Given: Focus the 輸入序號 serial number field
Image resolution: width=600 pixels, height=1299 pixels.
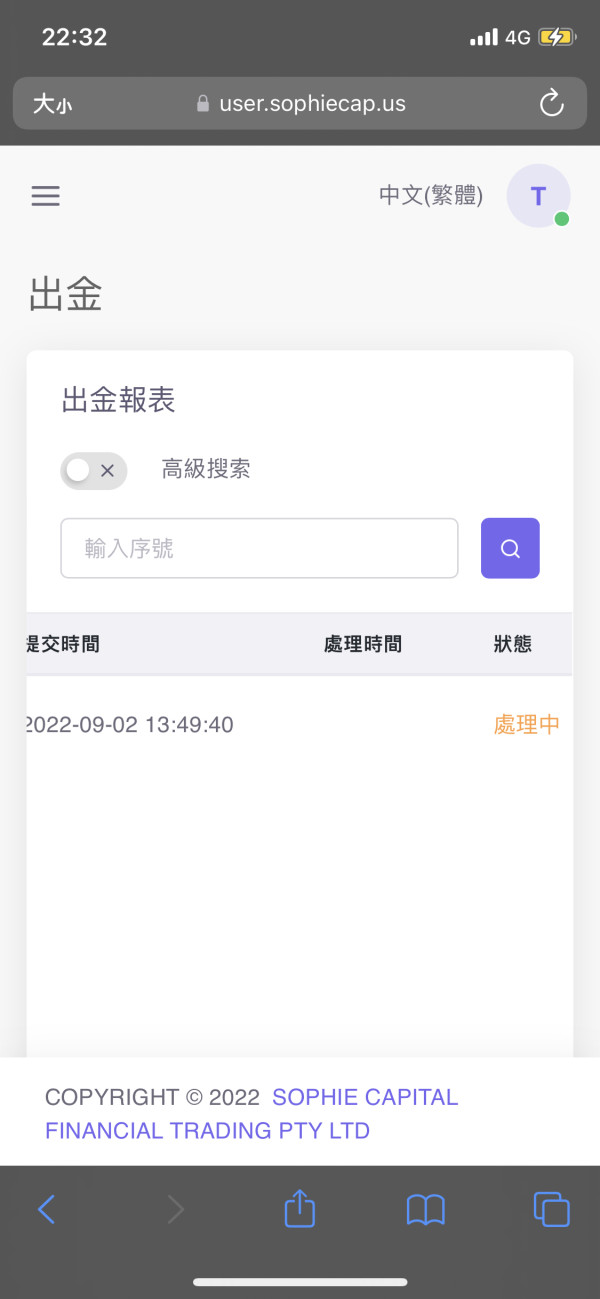Looking at the screenshot, I should pos(259,548).
